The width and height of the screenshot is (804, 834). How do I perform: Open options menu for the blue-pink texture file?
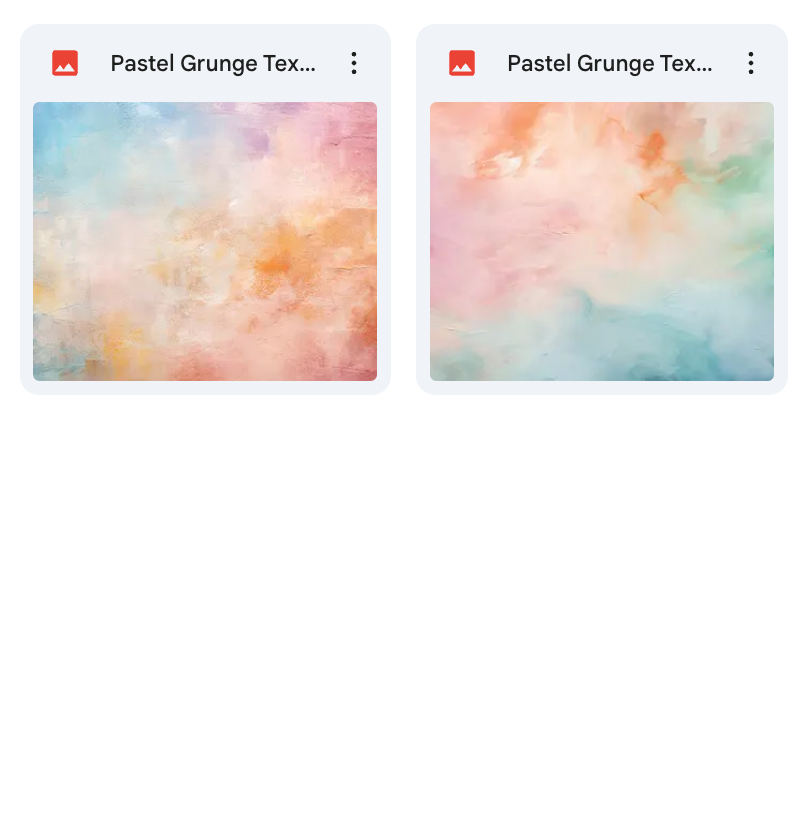pos(353,64)
